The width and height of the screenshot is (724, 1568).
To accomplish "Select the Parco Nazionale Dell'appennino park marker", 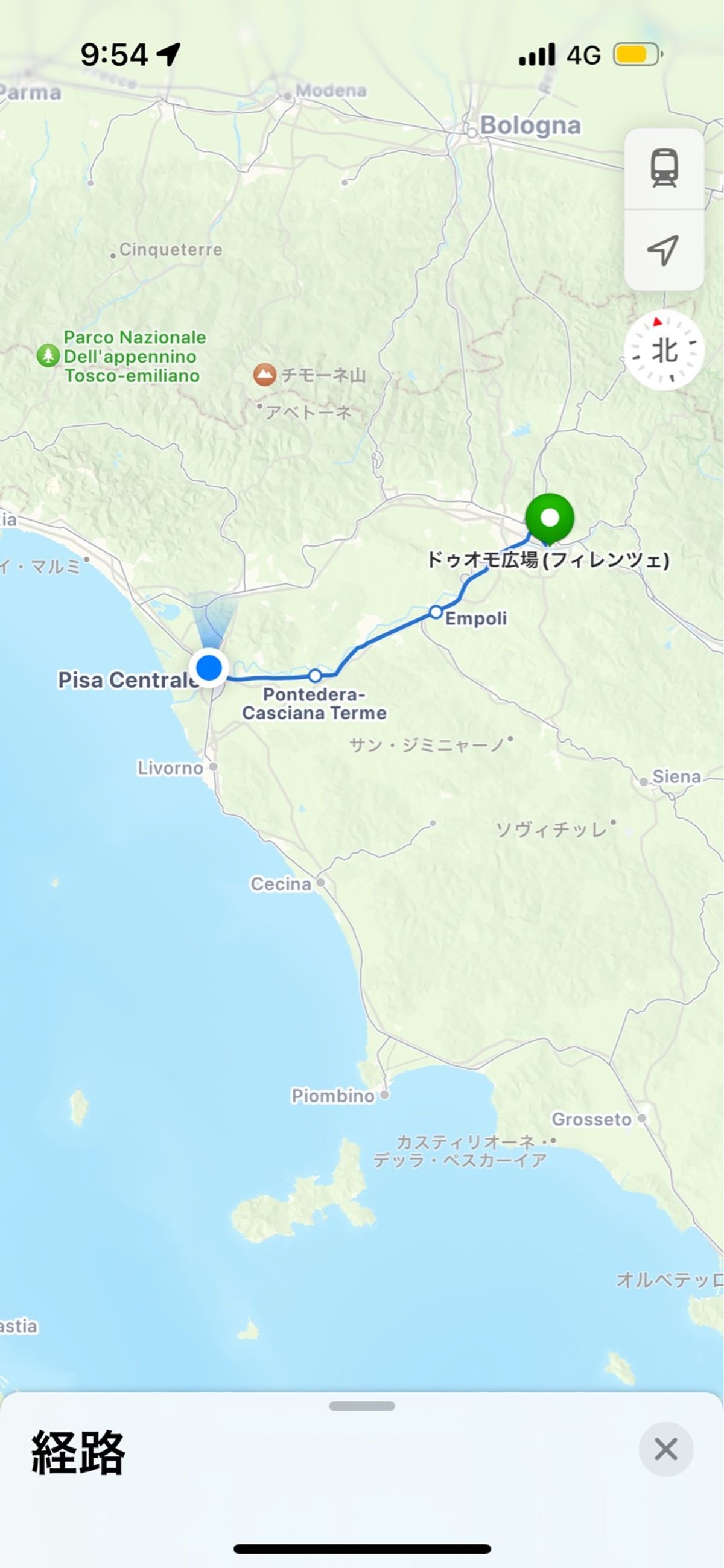I will click(48, 355).
